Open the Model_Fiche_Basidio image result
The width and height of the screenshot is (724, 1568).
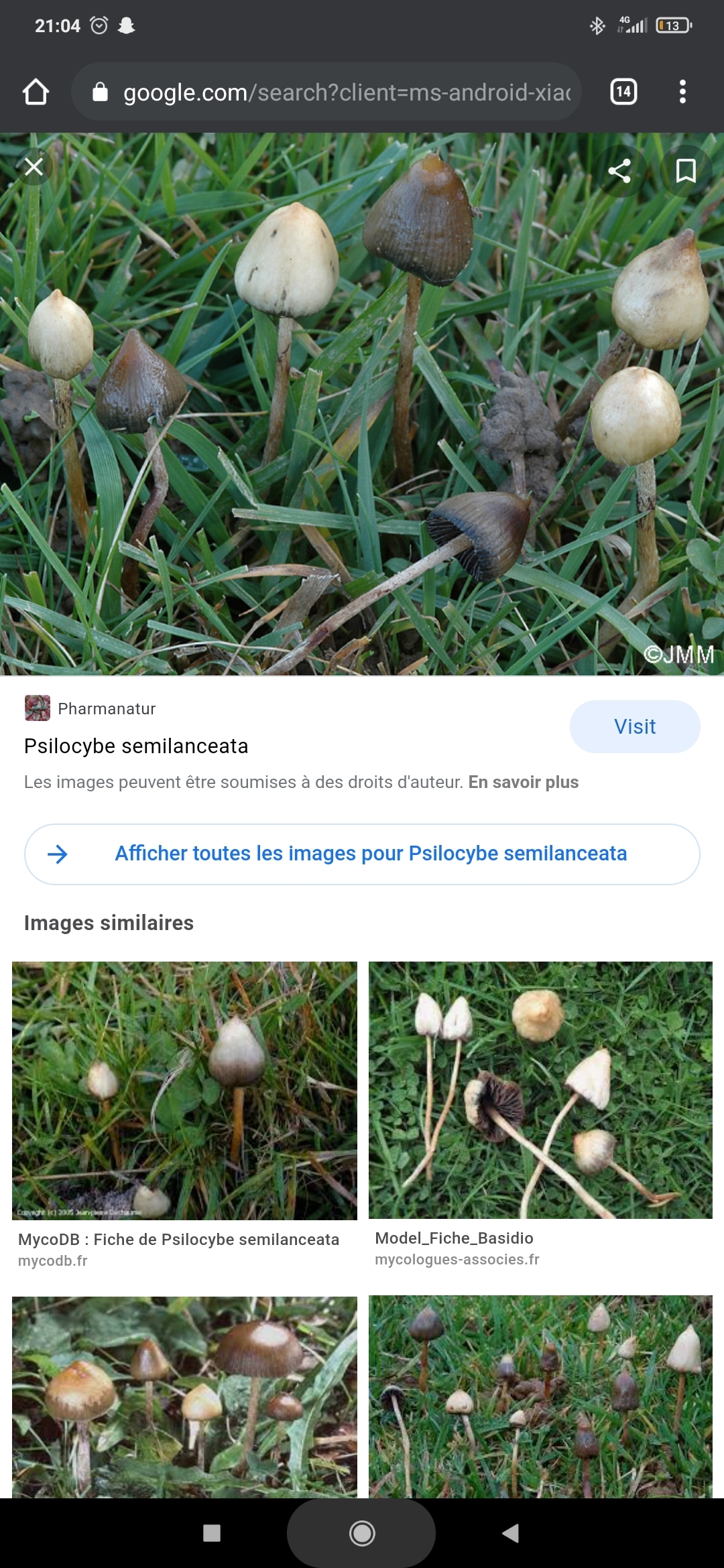[x=540, y=1090]
